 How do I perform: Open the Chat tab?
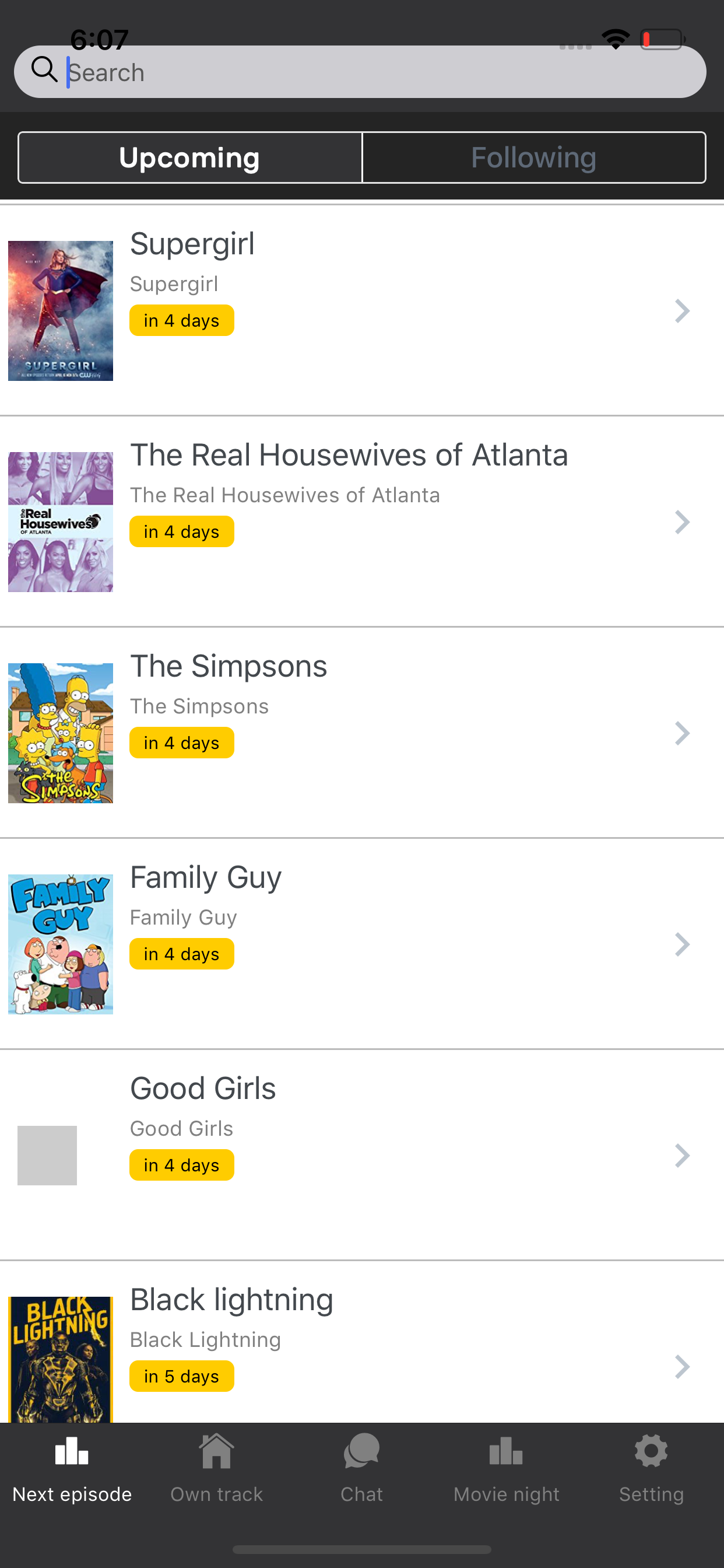361,1468
